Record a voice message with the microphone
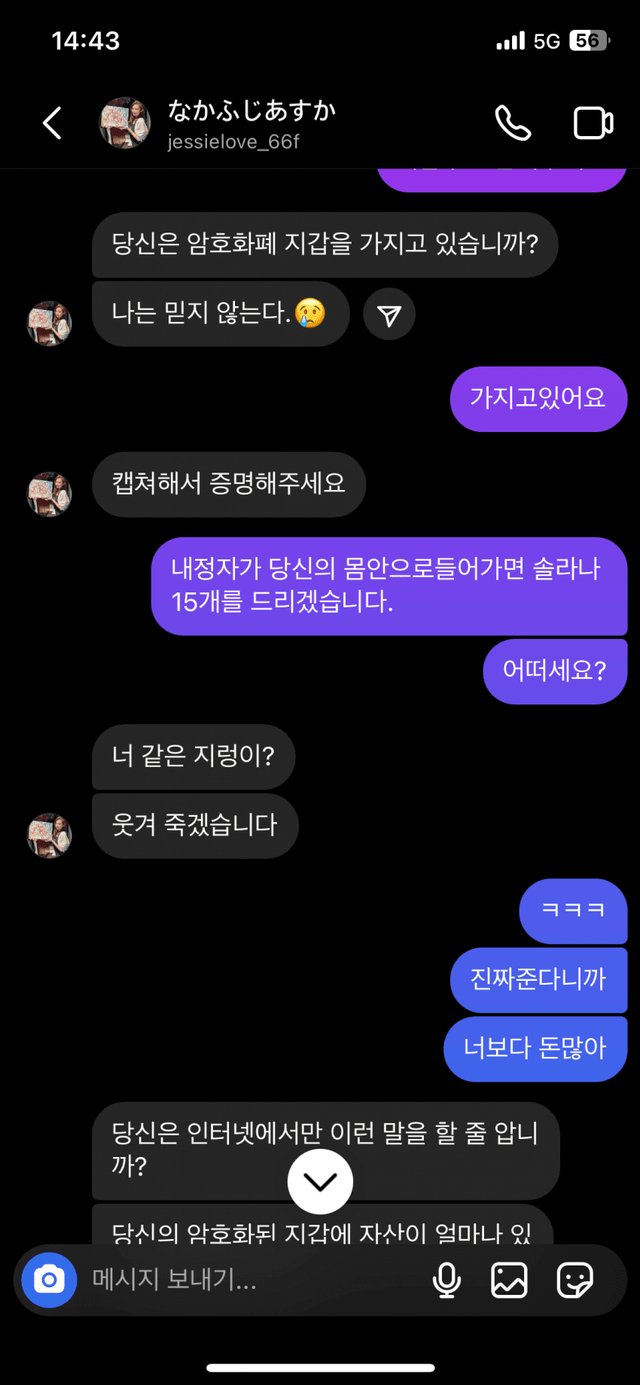Viewport: 640px width, 1385px height. point(446,1279)
